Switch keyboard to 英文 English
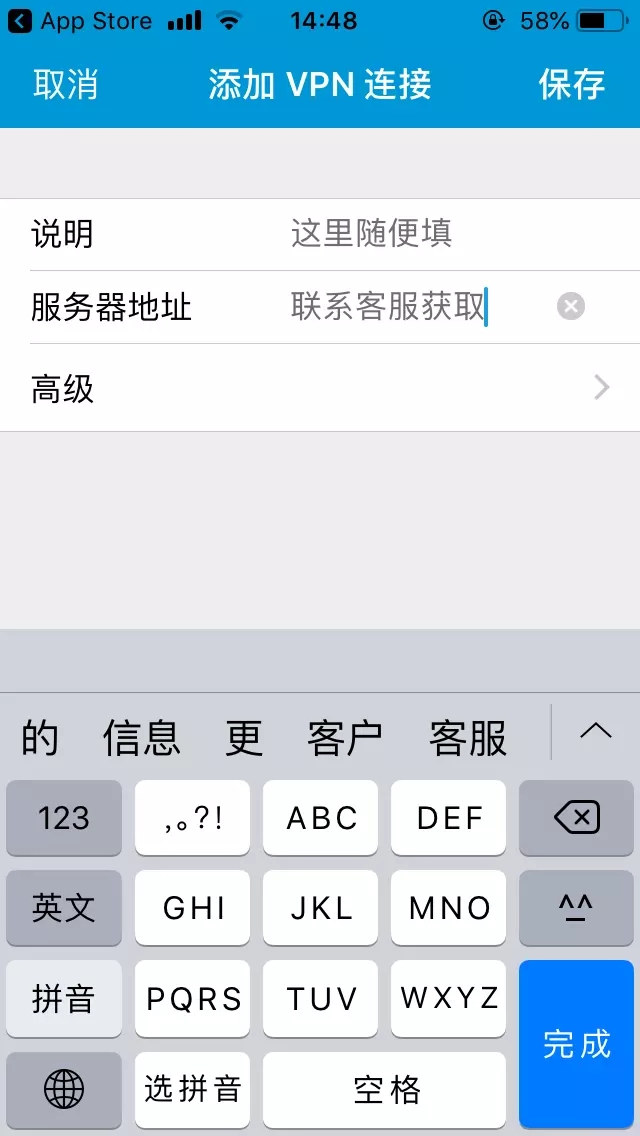Image resolution: width=640 pixels, height=1136 pixels. coord(64,908)
